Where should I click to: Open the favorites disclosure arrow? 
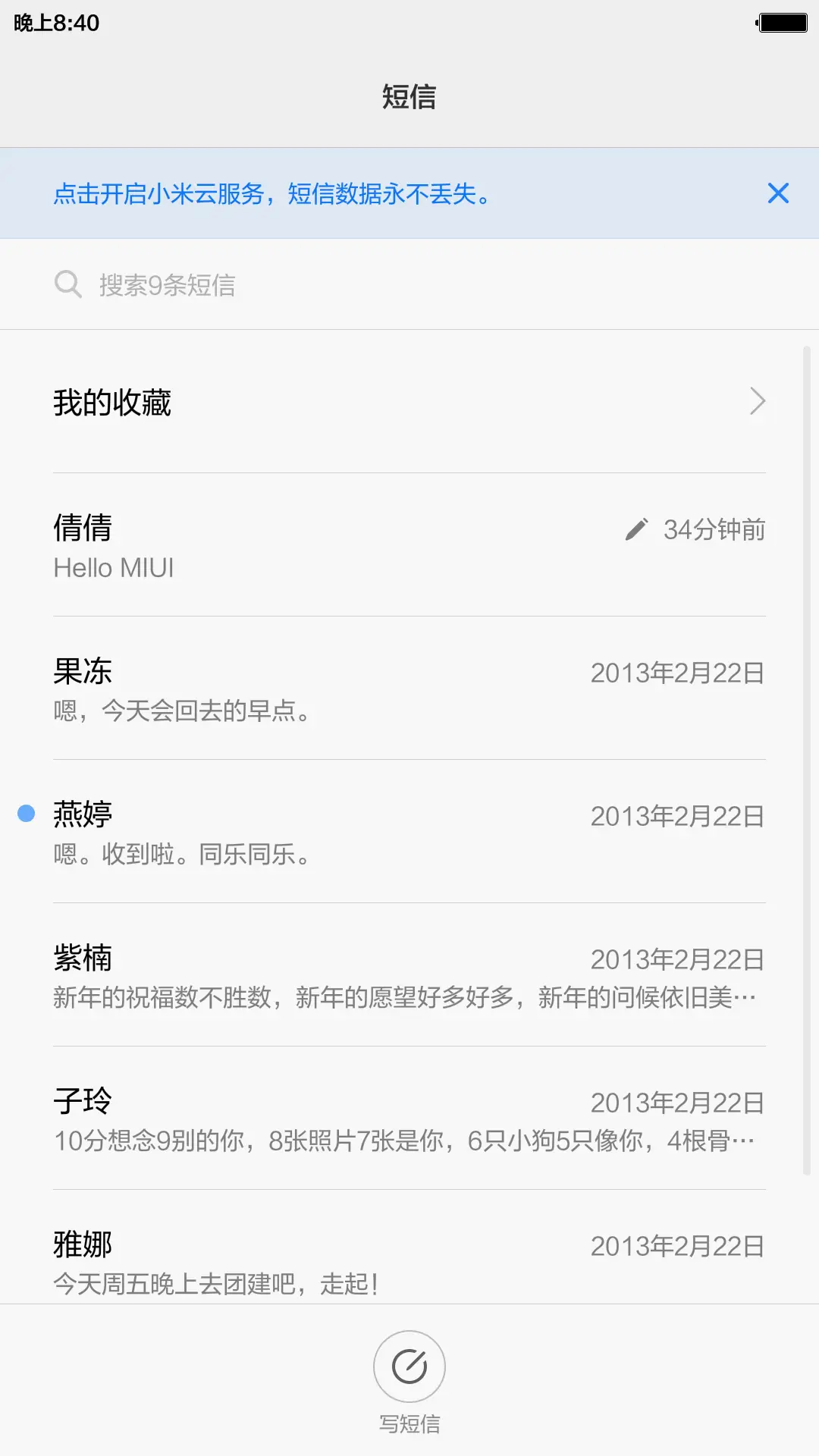[756, 401]
